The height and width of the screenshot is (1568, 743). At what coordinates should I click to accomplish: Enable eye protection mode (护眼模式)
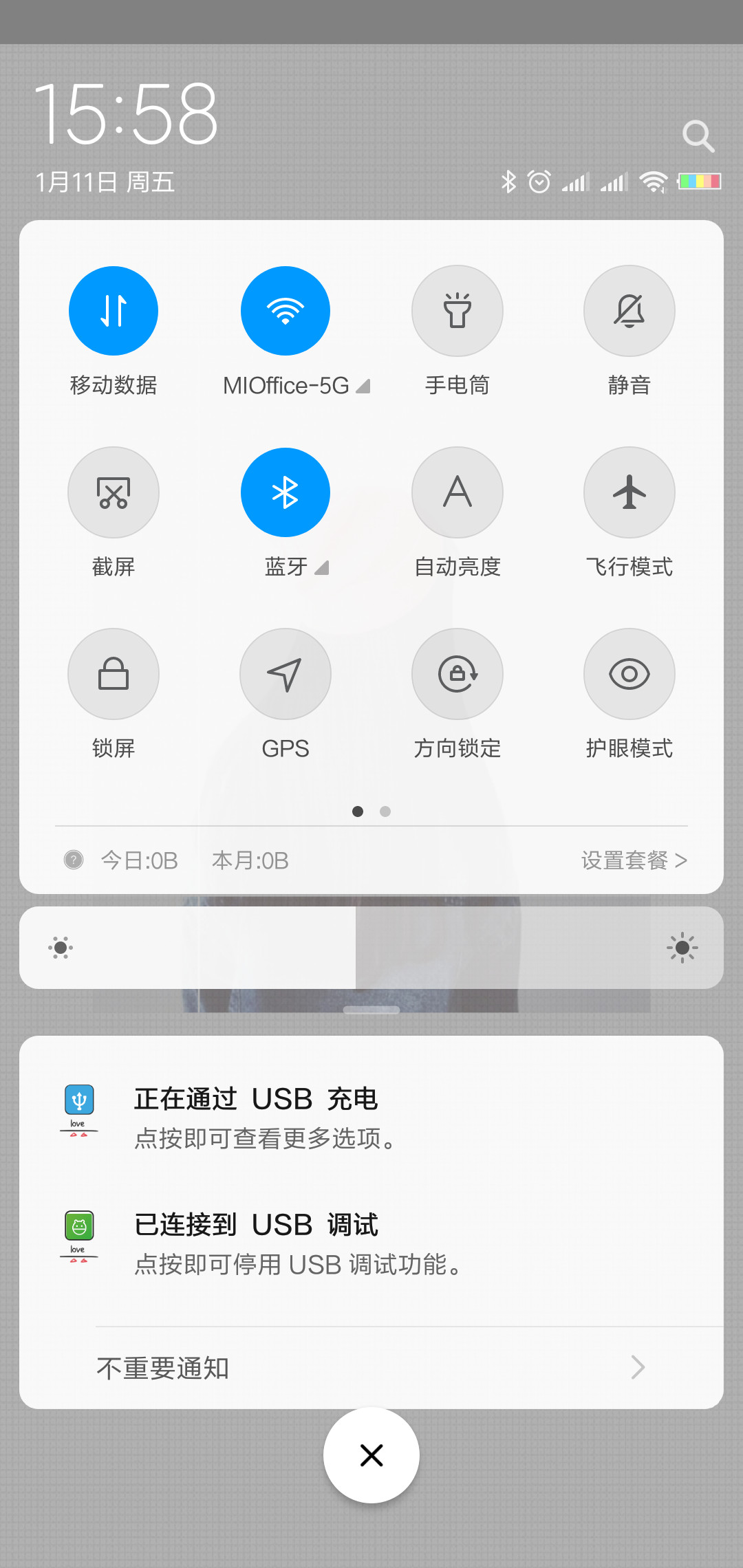(629, 674)
